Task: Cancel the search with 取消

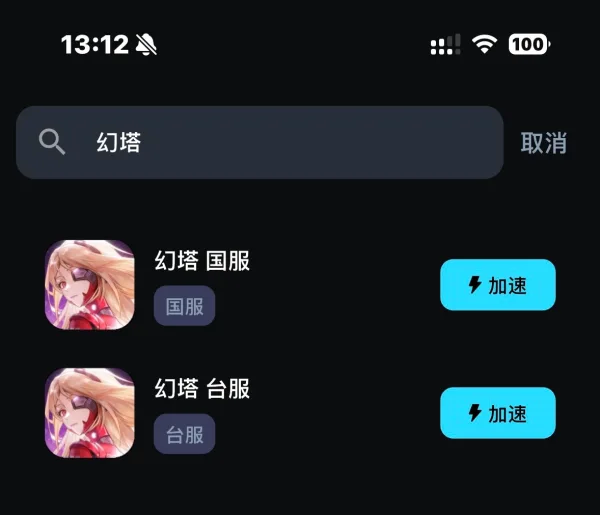Action: point(543,143)
